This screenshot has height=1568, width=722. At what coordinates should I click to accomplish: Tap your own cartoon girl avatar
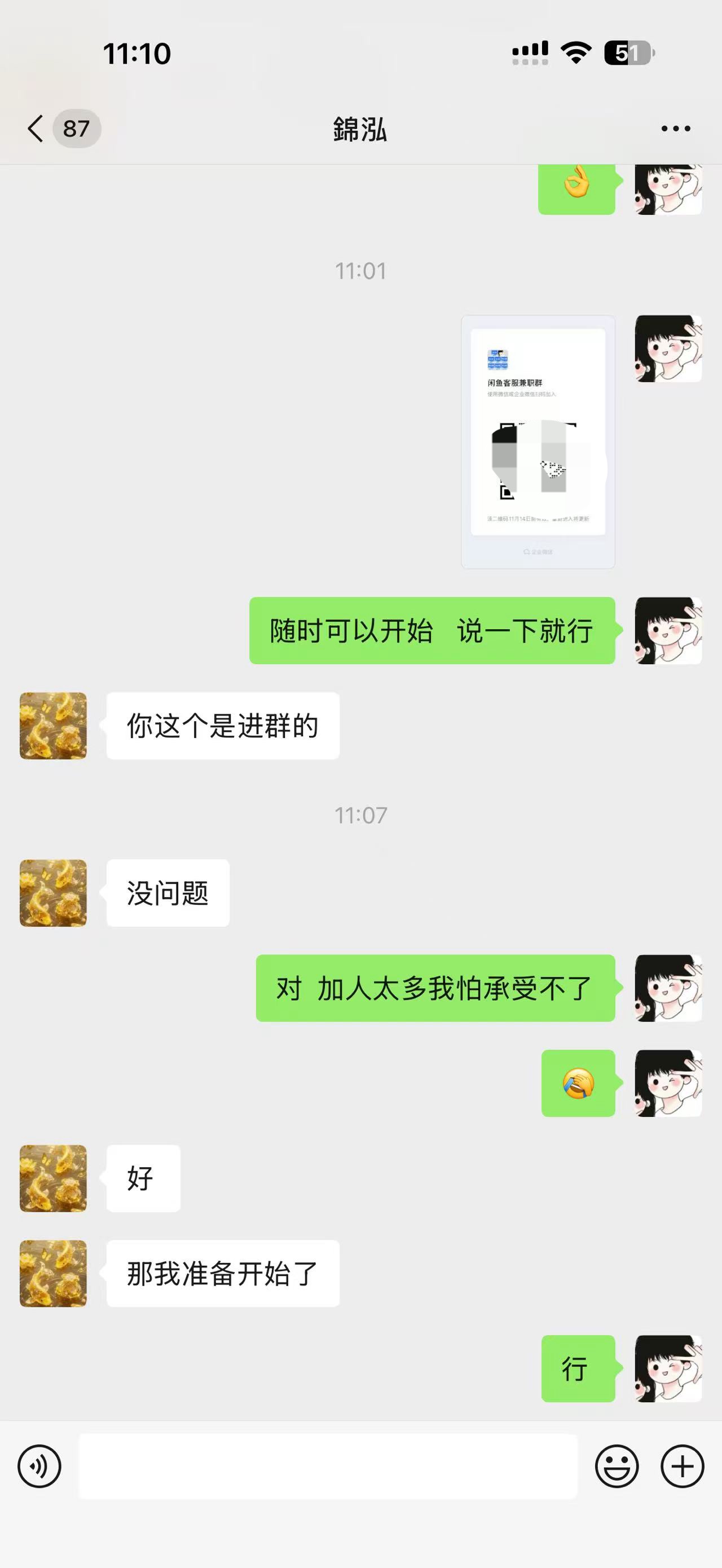(667, 632)
